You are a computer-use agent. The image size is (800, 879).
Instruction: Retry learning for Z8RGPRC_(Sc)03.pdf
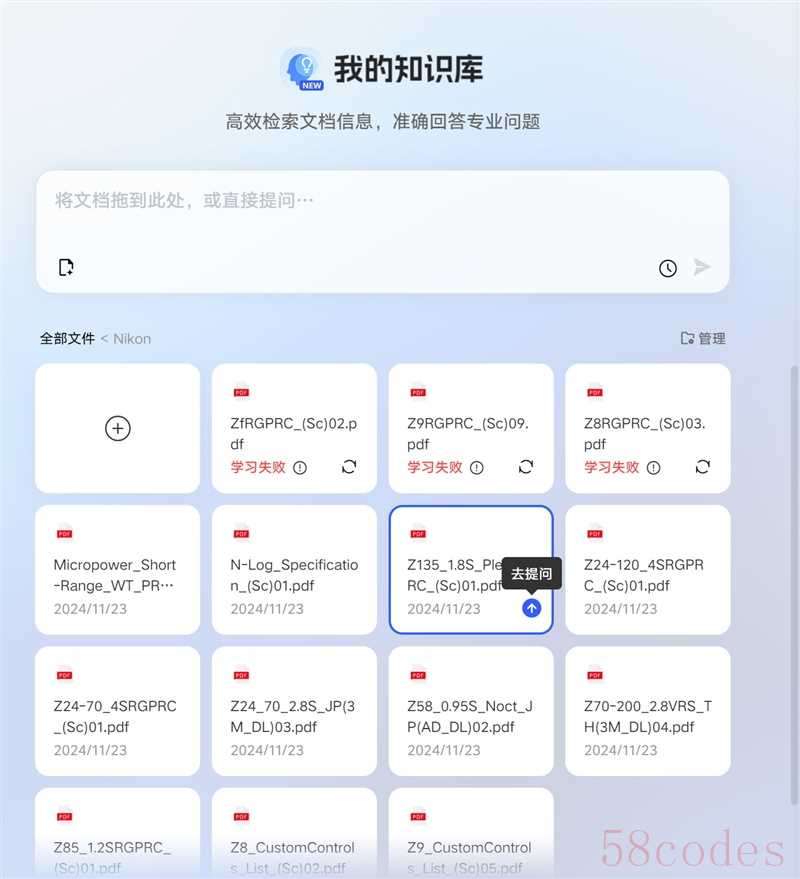703,467
